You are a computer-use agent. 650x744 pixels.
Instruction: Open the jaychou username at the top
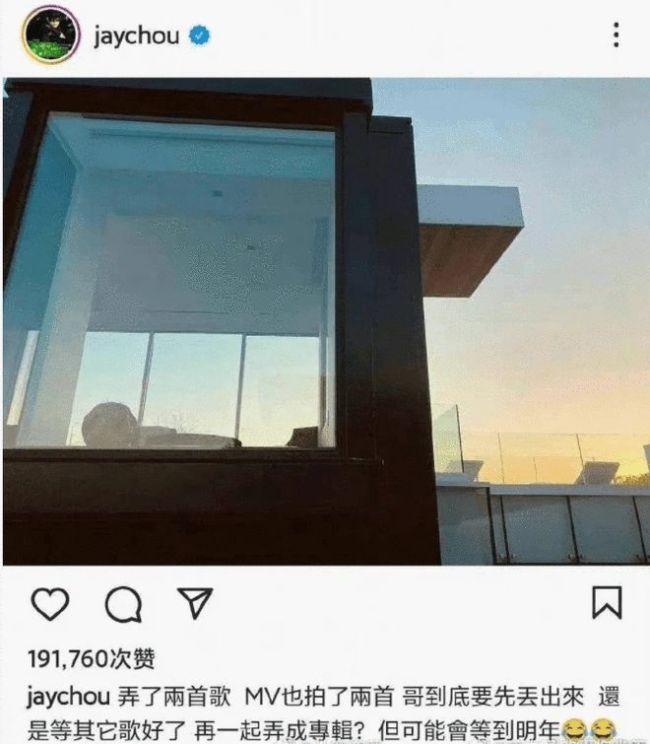135,37
